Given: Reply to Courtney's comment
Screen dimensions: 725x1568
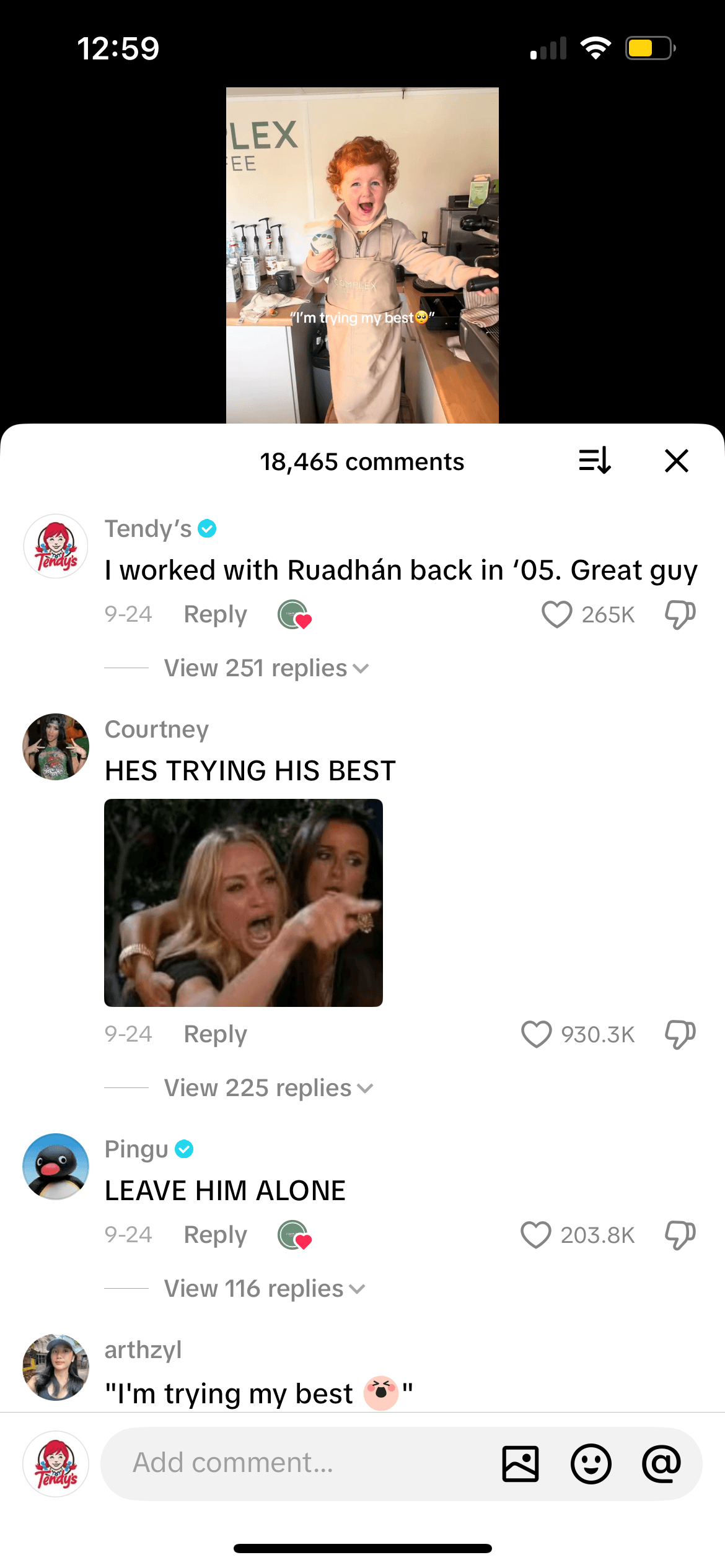Looking at the screenshot, I should (215, 1034).
